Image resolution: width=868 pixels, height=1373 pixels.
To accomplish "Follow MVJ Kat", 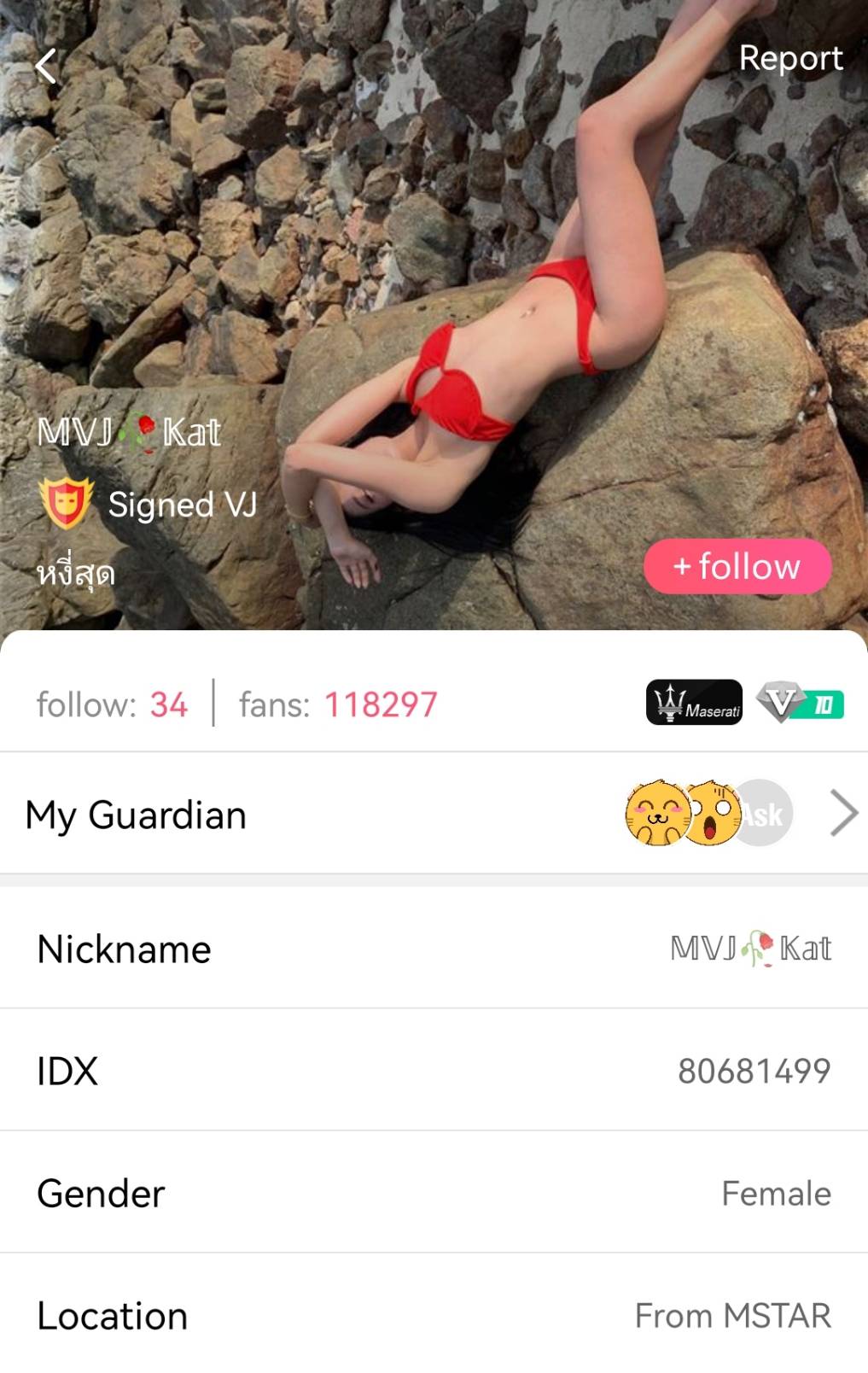I will click(737, 566).
